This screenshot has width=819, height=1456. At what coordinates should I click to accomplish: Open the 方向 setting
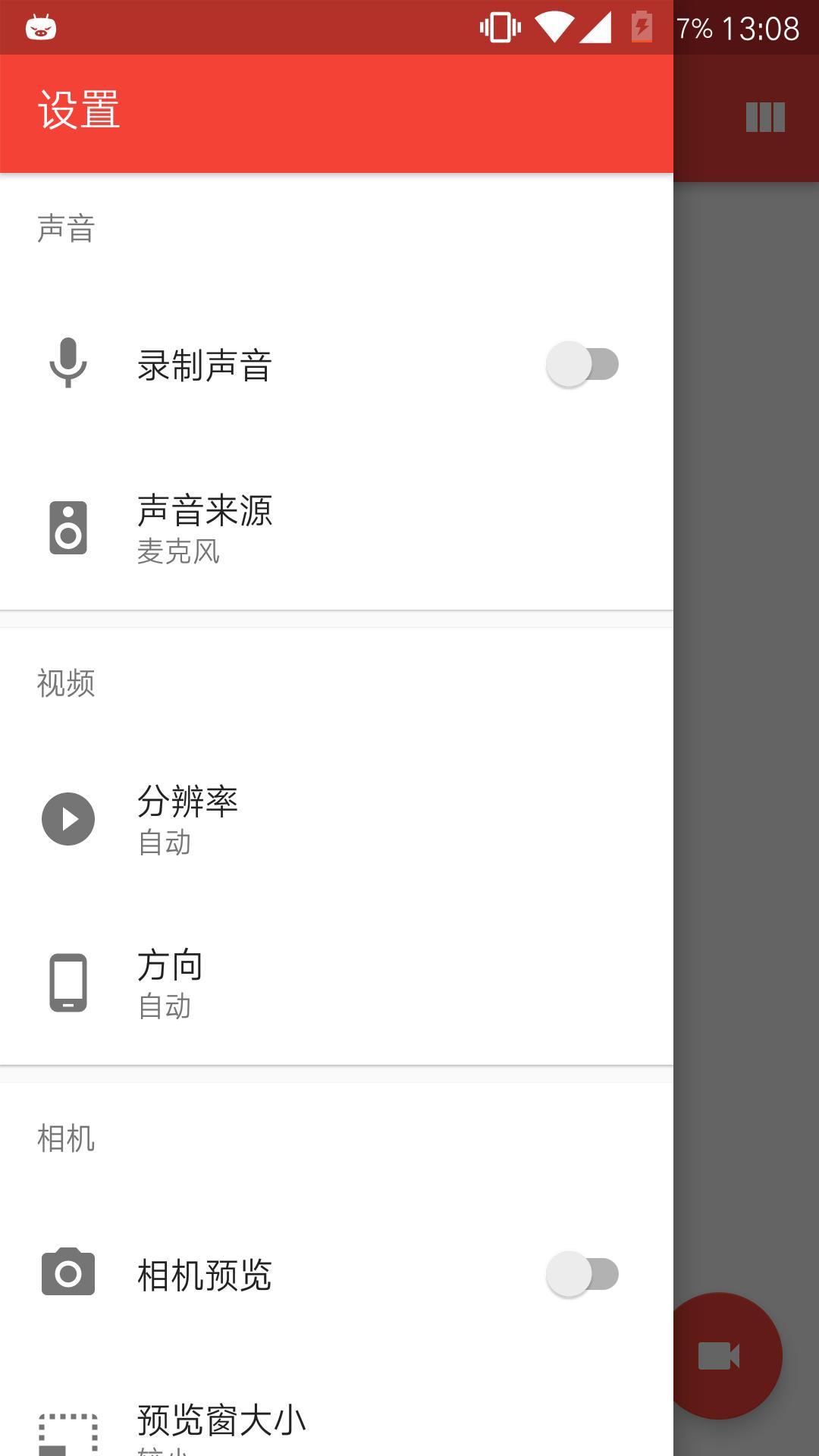(x=337, y=983)
